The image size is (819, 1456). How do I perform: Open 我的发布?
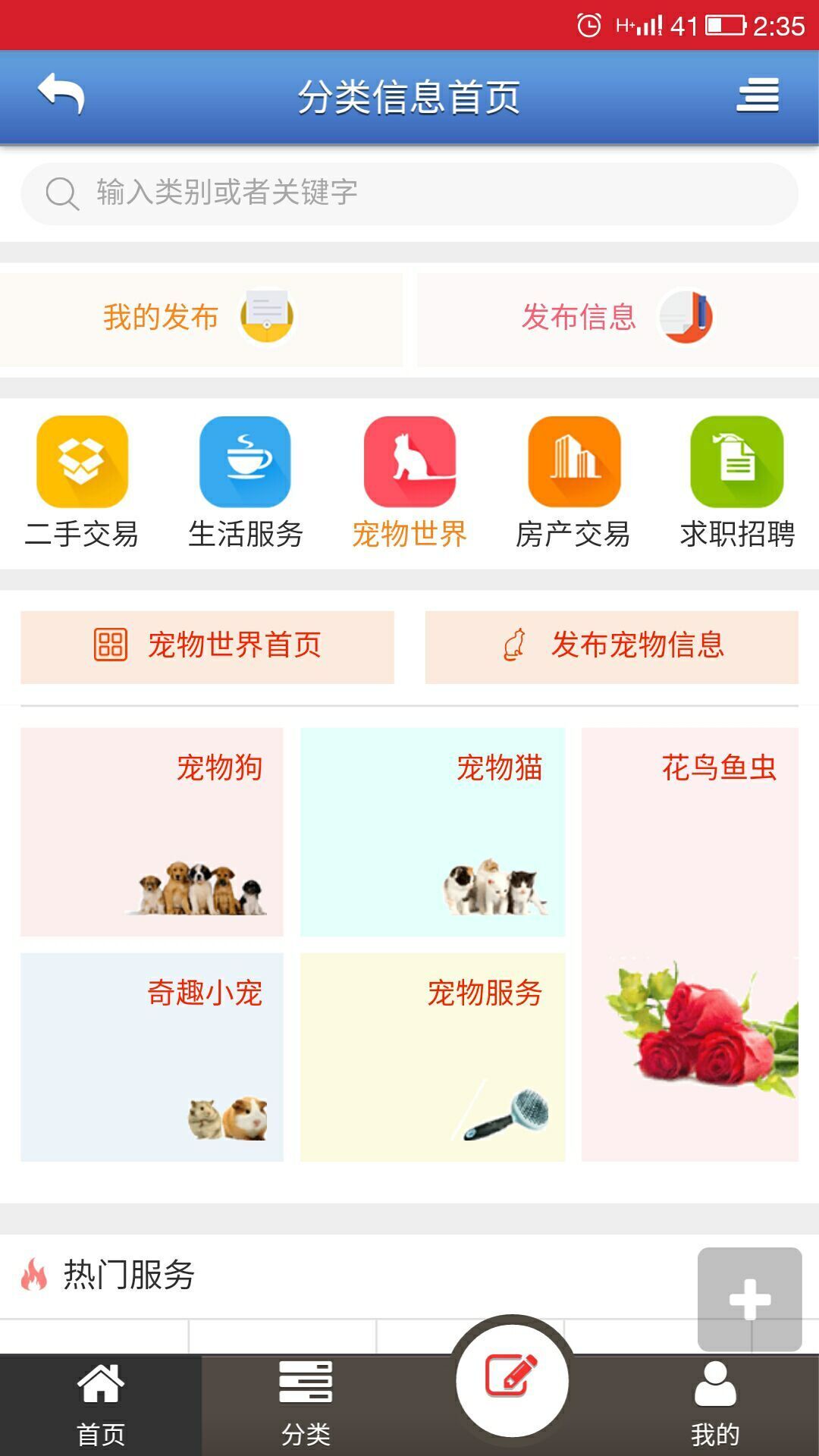[201, 318]
